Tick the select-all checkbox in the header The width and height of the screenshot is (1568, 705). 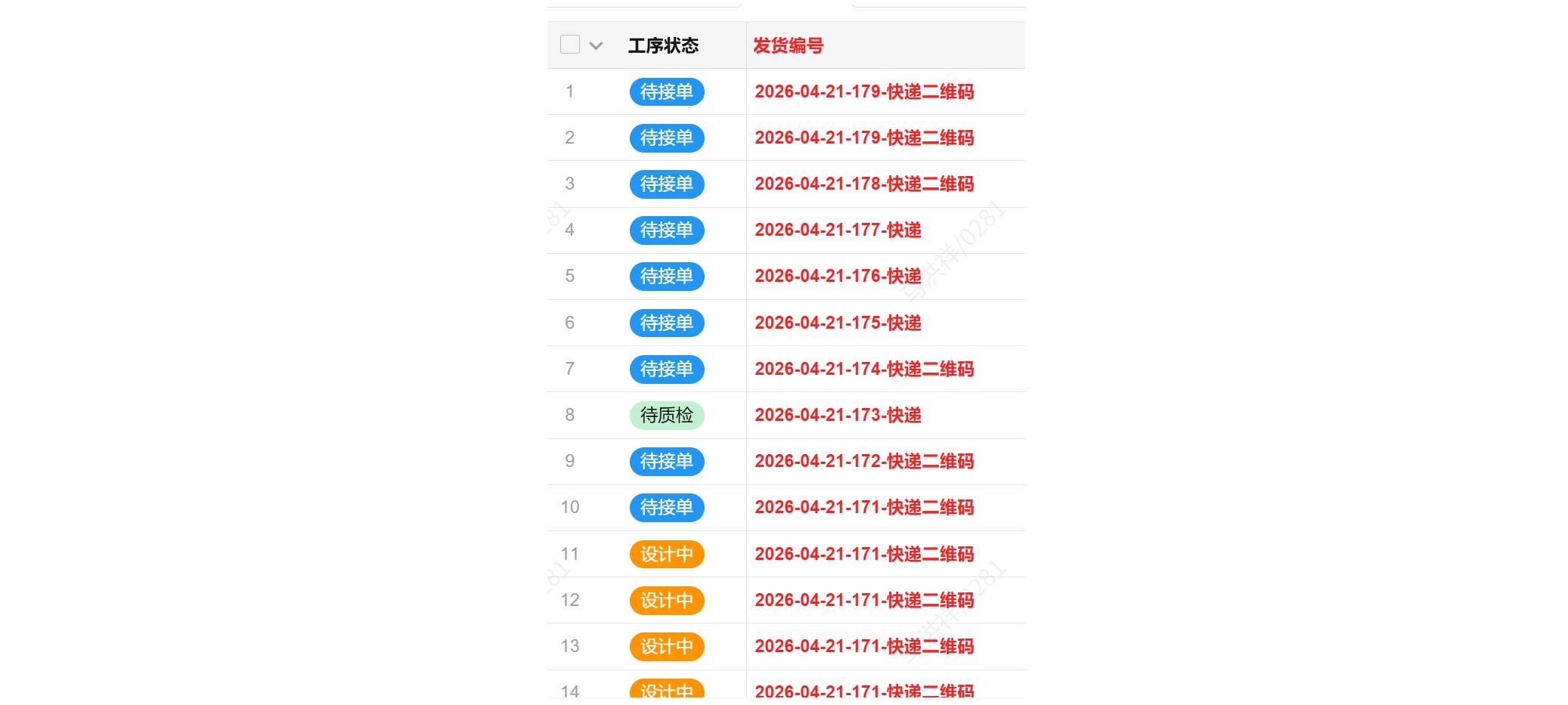[569, 45]
